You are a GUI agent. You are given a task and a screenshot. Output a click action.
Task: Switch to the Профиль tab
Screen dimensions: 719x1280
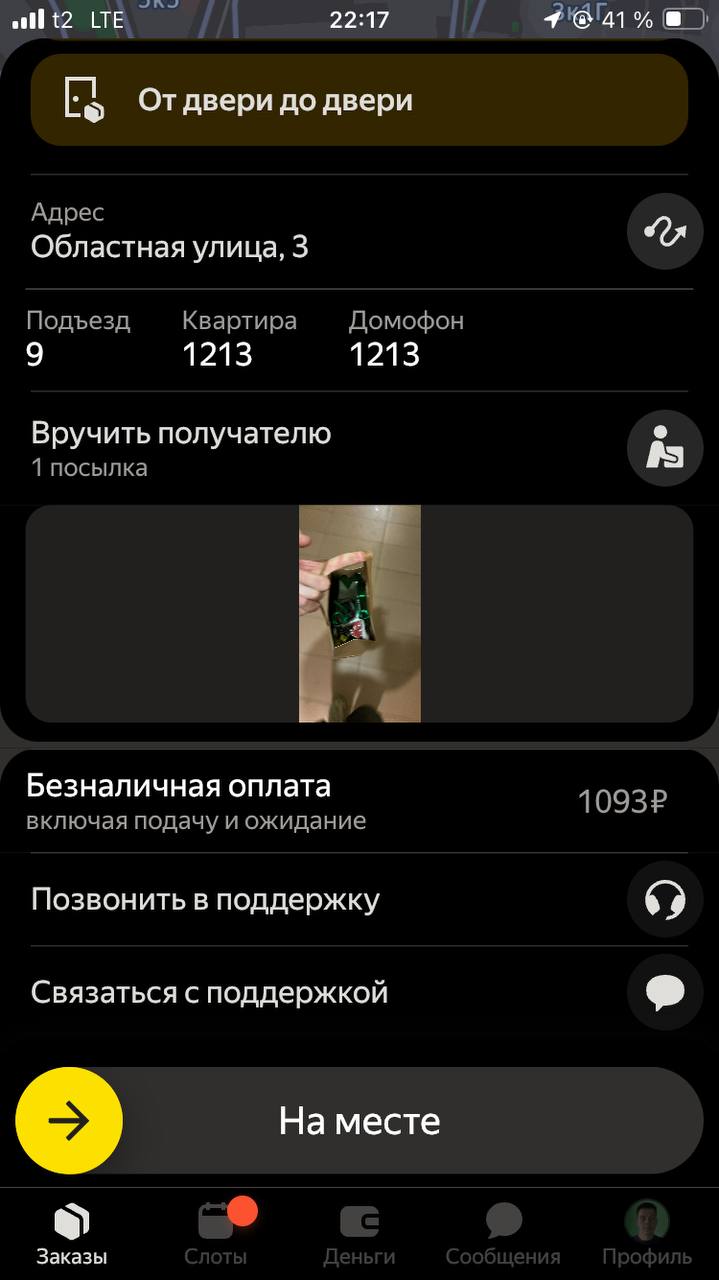[647, 1234]
